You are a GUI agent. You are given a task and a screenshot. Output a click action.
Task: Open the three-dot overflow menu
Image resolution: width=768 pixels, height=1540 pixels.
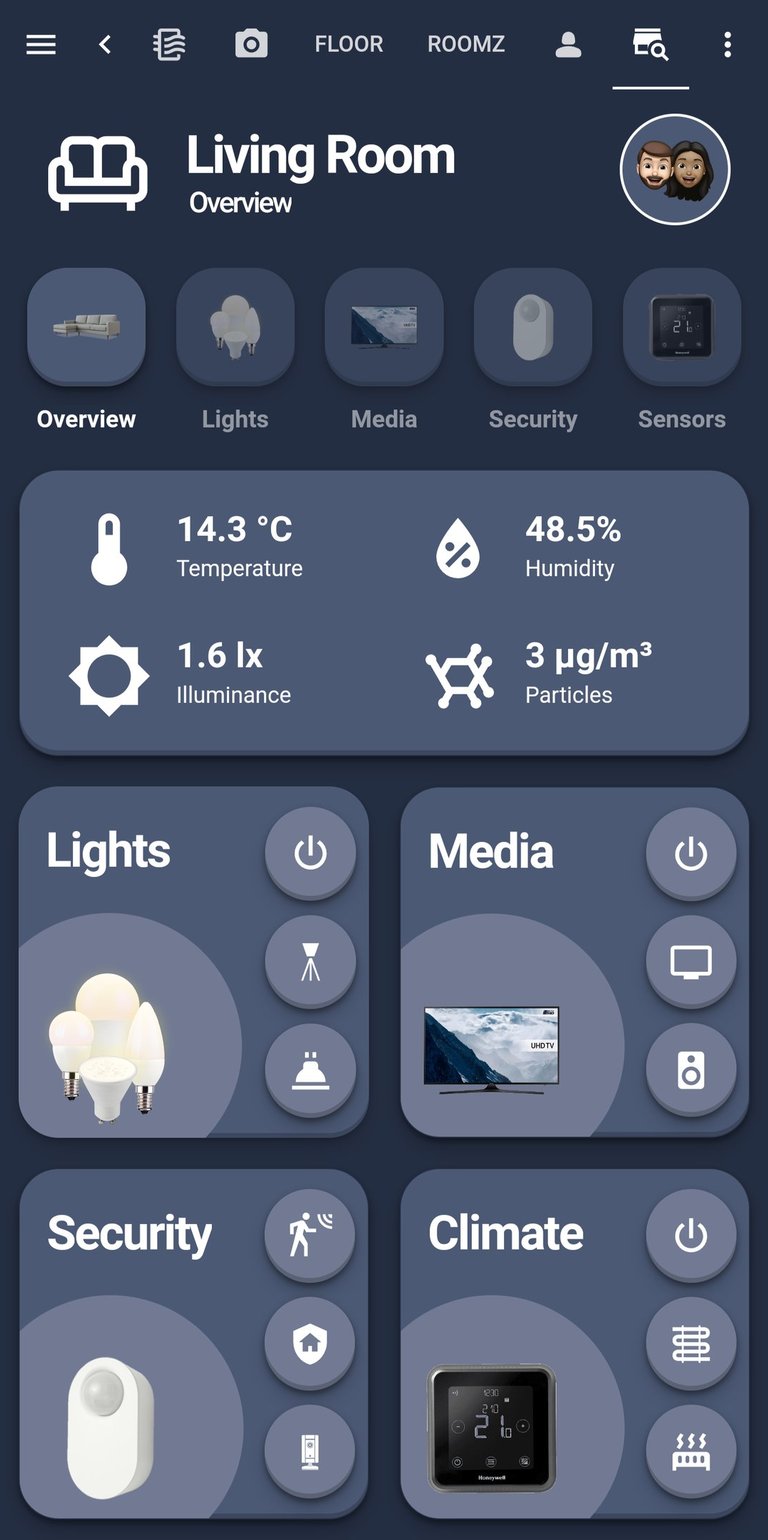727,44
